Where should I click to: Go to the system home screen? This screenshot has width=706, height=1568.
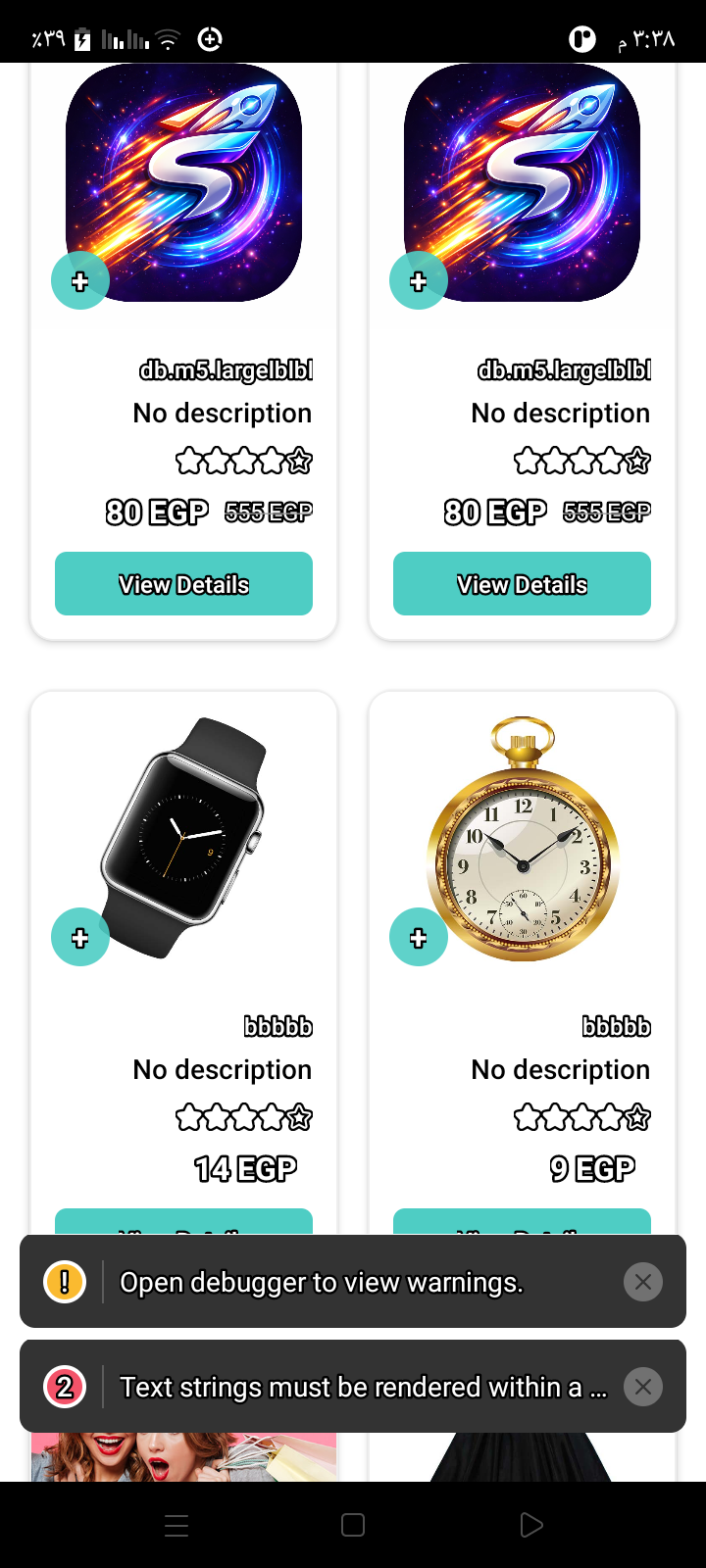(353, 1525)
